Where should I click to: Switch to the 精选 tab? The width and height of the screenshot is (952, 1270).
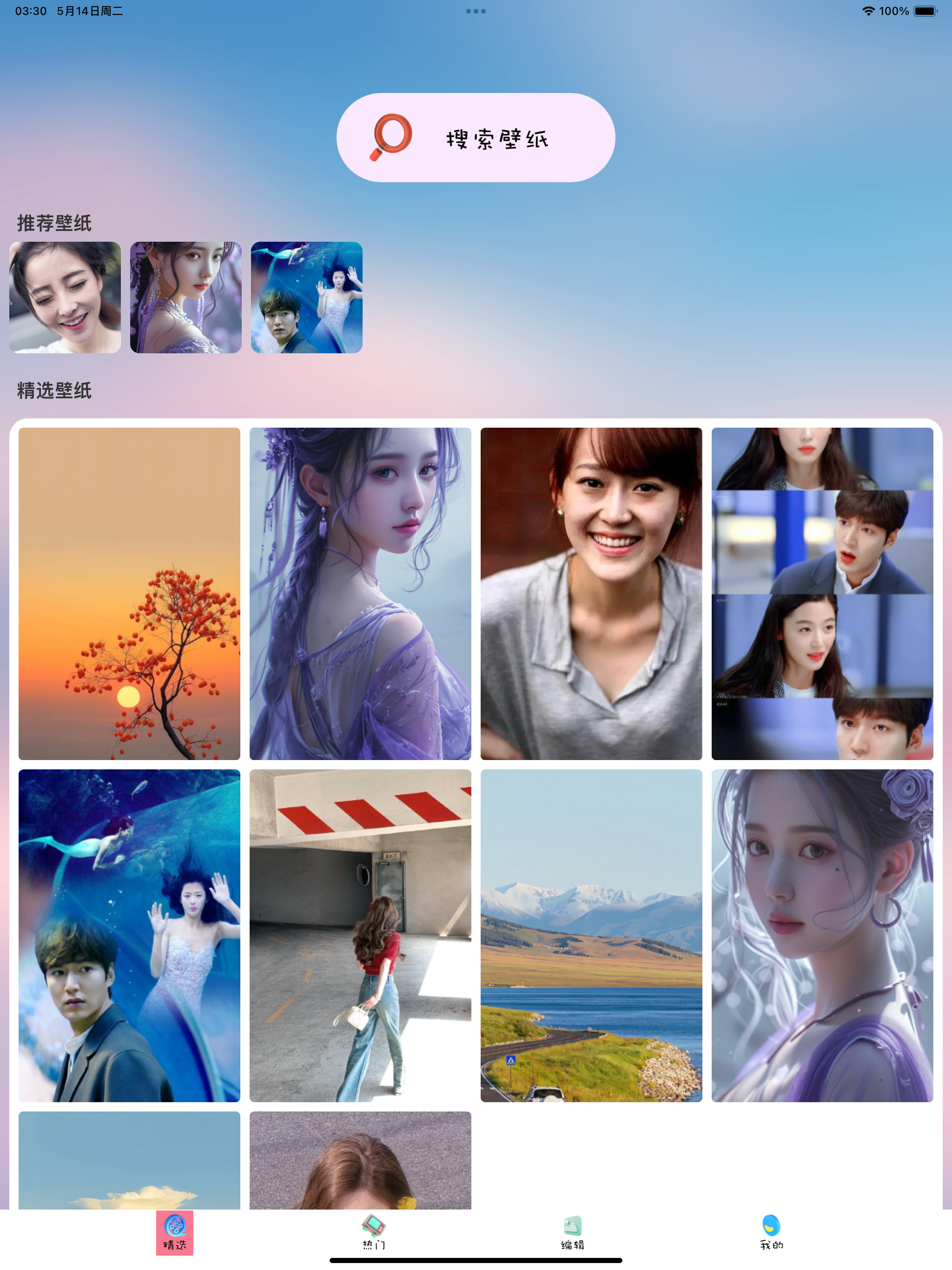175,1232
